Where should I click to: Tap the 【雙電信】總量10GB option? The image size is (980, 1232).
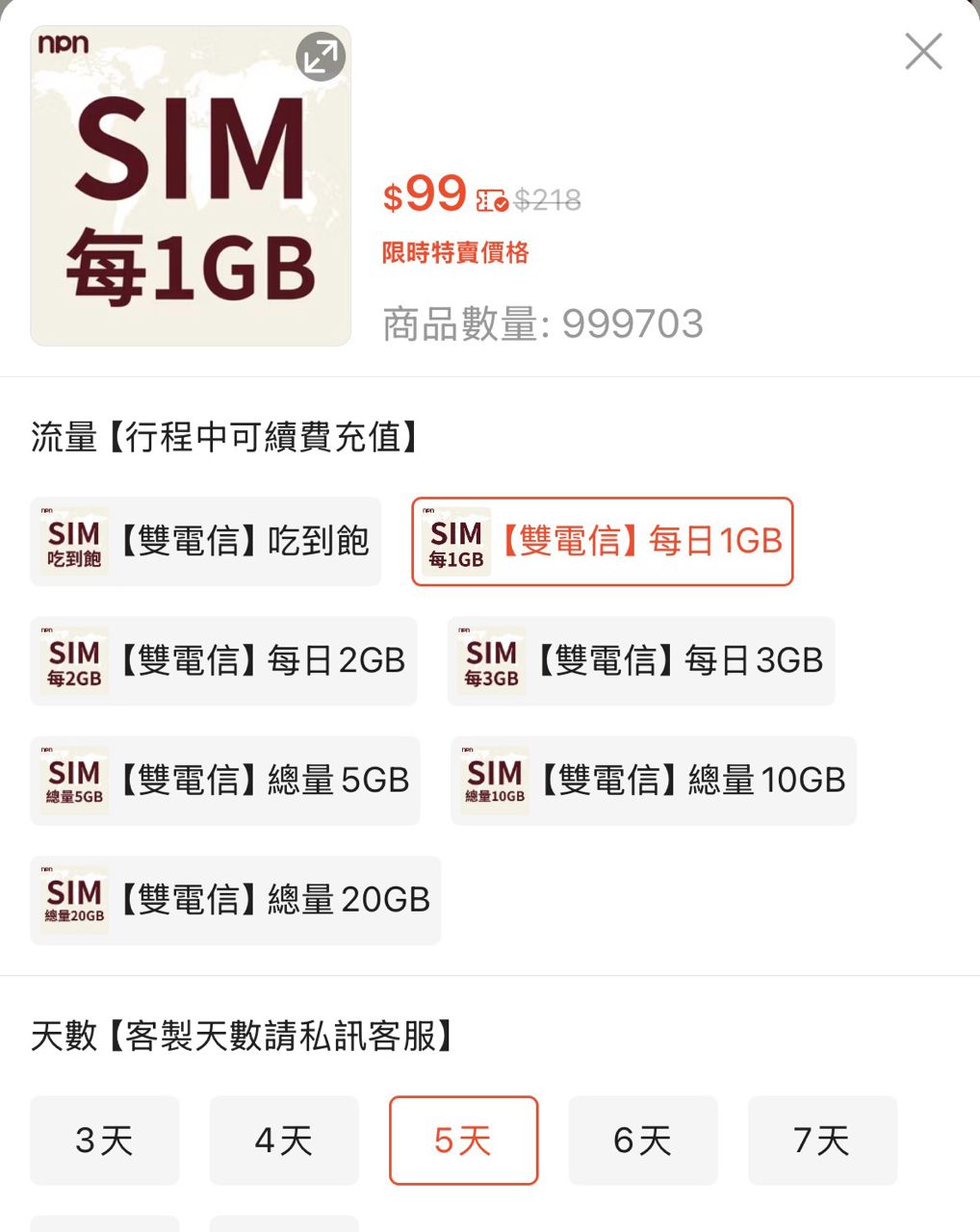pyautogui.click(x=654, y=781)
